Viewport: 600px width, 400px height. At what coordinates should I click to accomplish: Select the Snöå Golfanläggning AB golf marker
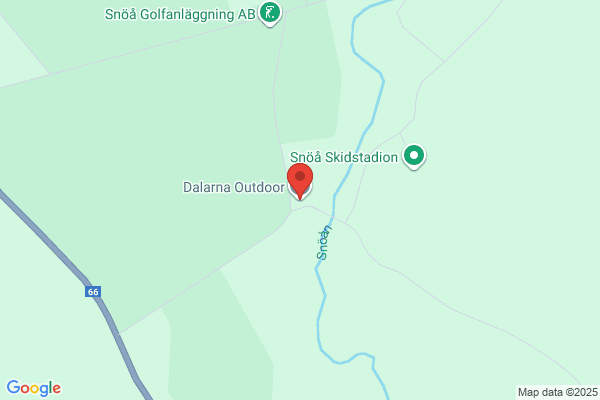[270, 14]
